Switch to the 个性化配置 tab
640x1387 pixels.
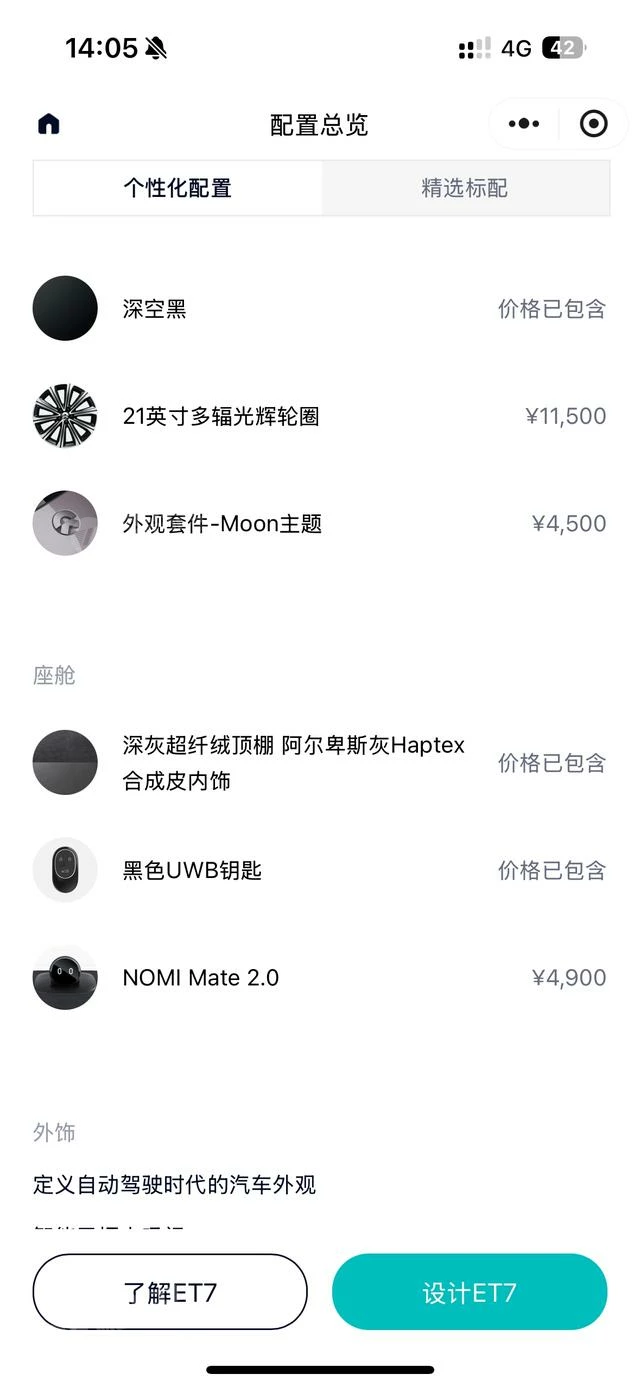[x=178, y=188]
